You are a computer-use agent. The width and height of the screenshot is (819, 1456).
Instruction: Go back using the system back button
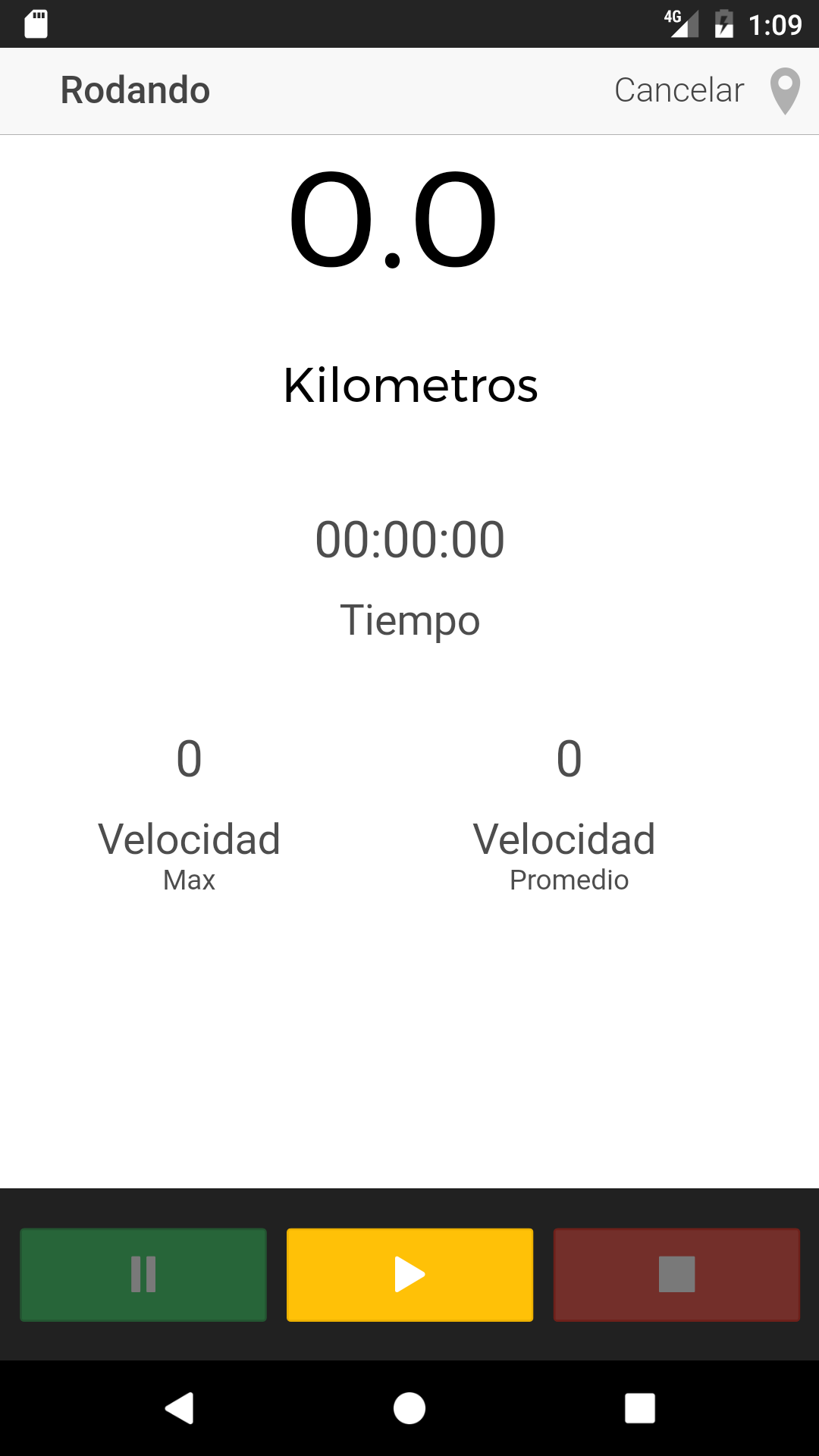point(180,1408)
